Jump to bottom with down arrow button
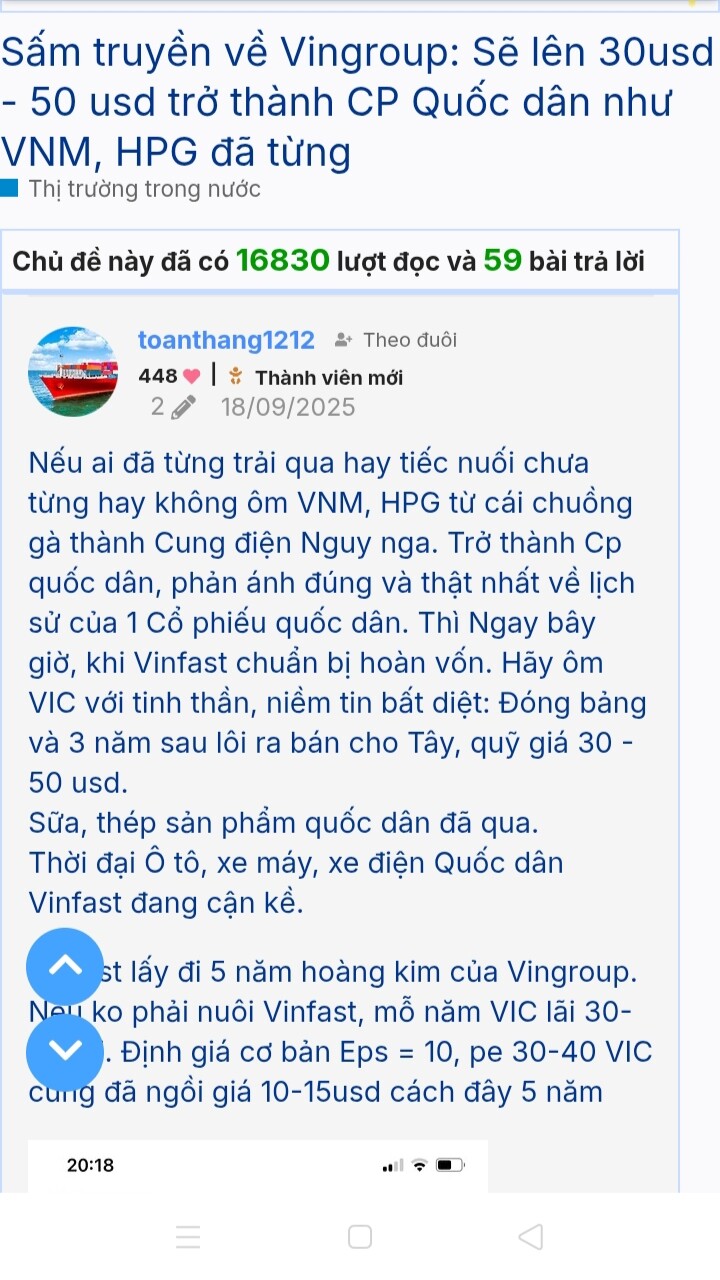 (65, 1051)
